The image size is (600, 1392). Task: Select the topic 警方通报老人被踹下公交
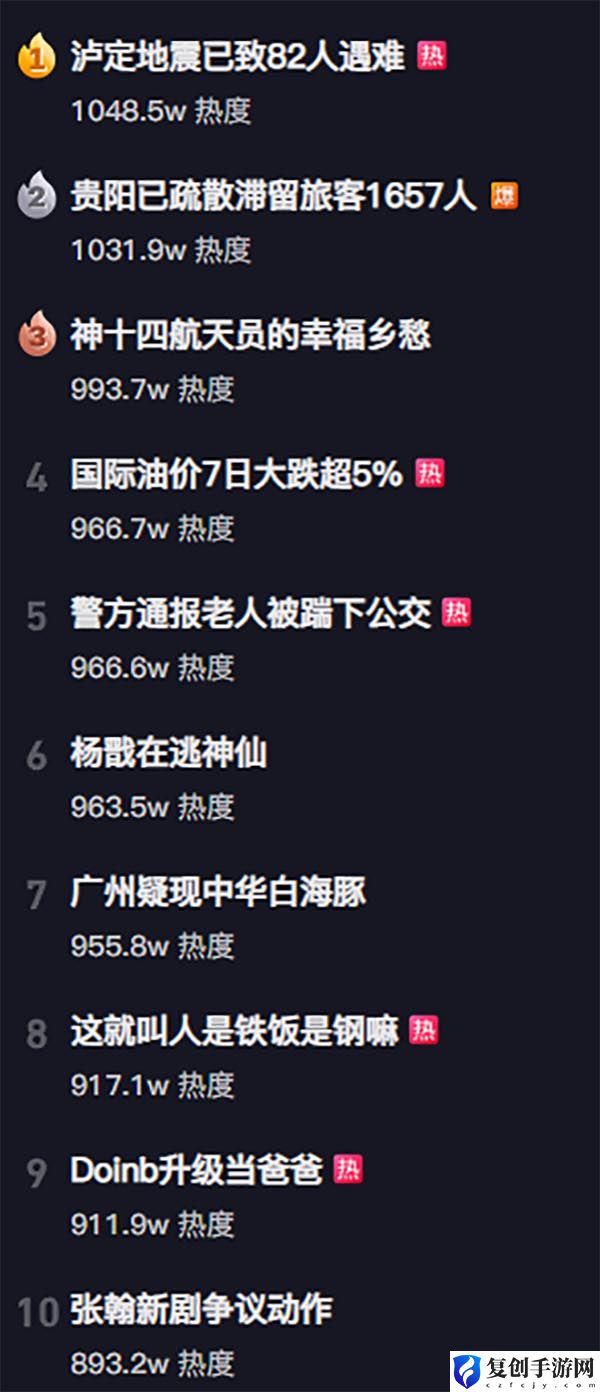pyautogui.click(x=250, y=613)
